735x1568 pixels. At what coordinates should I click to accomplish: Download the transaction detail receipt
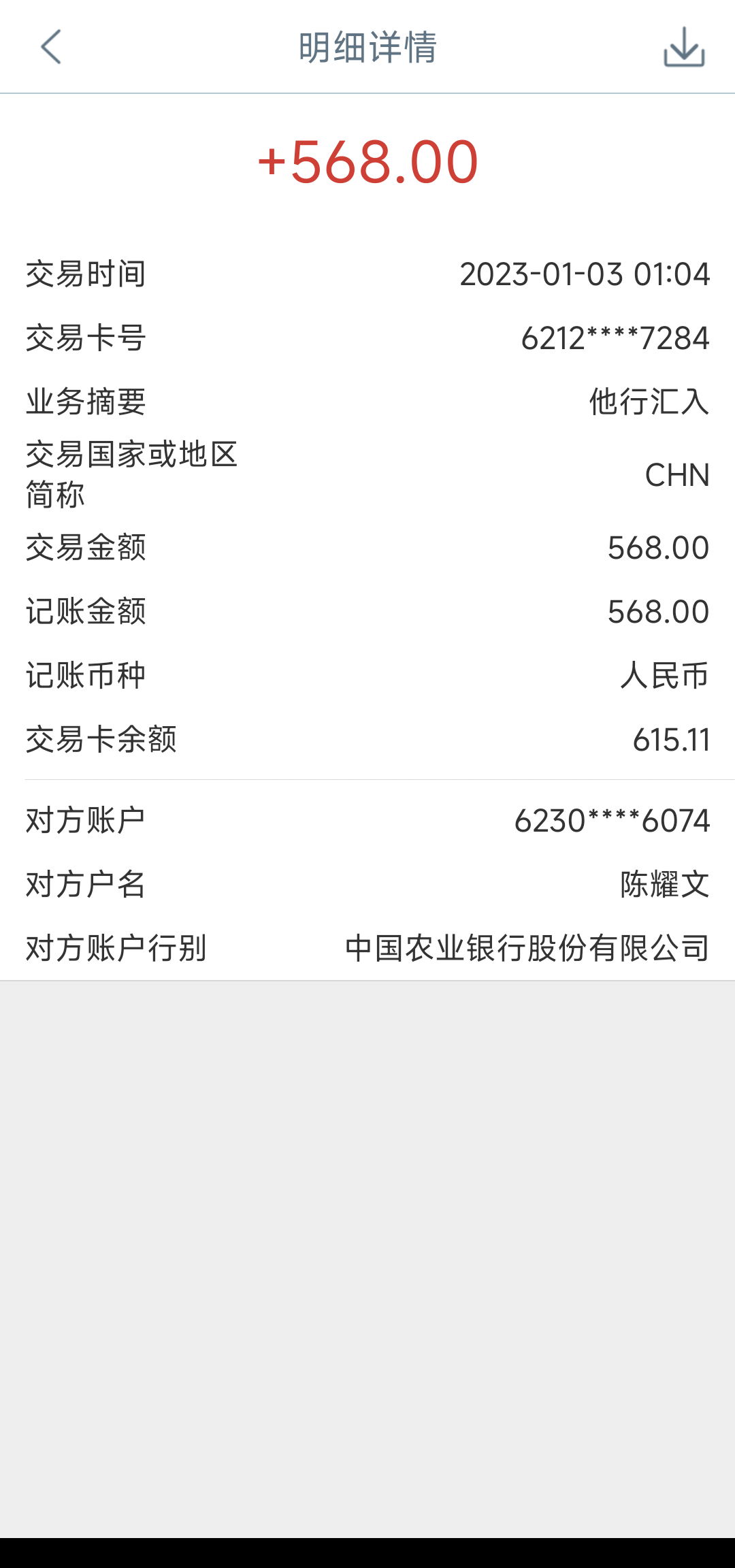(x=684, y=47)
